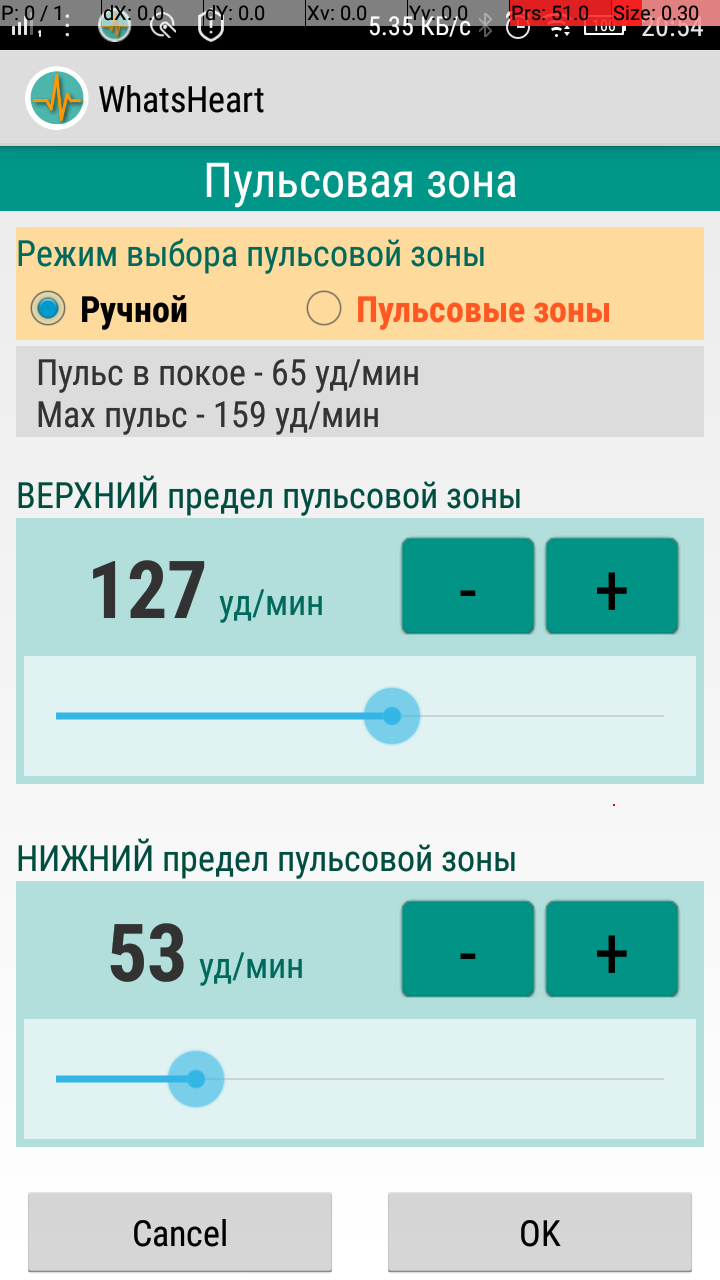Decrease the НИЖНИЙ предел with minus

click(468, 949)
